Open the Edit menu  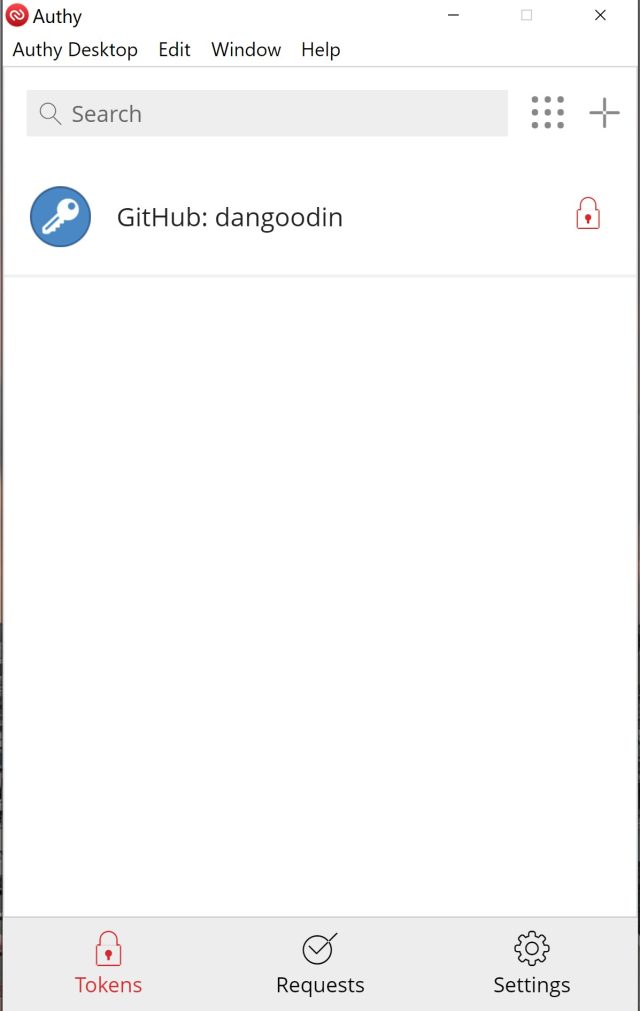[x=174, y=50]
